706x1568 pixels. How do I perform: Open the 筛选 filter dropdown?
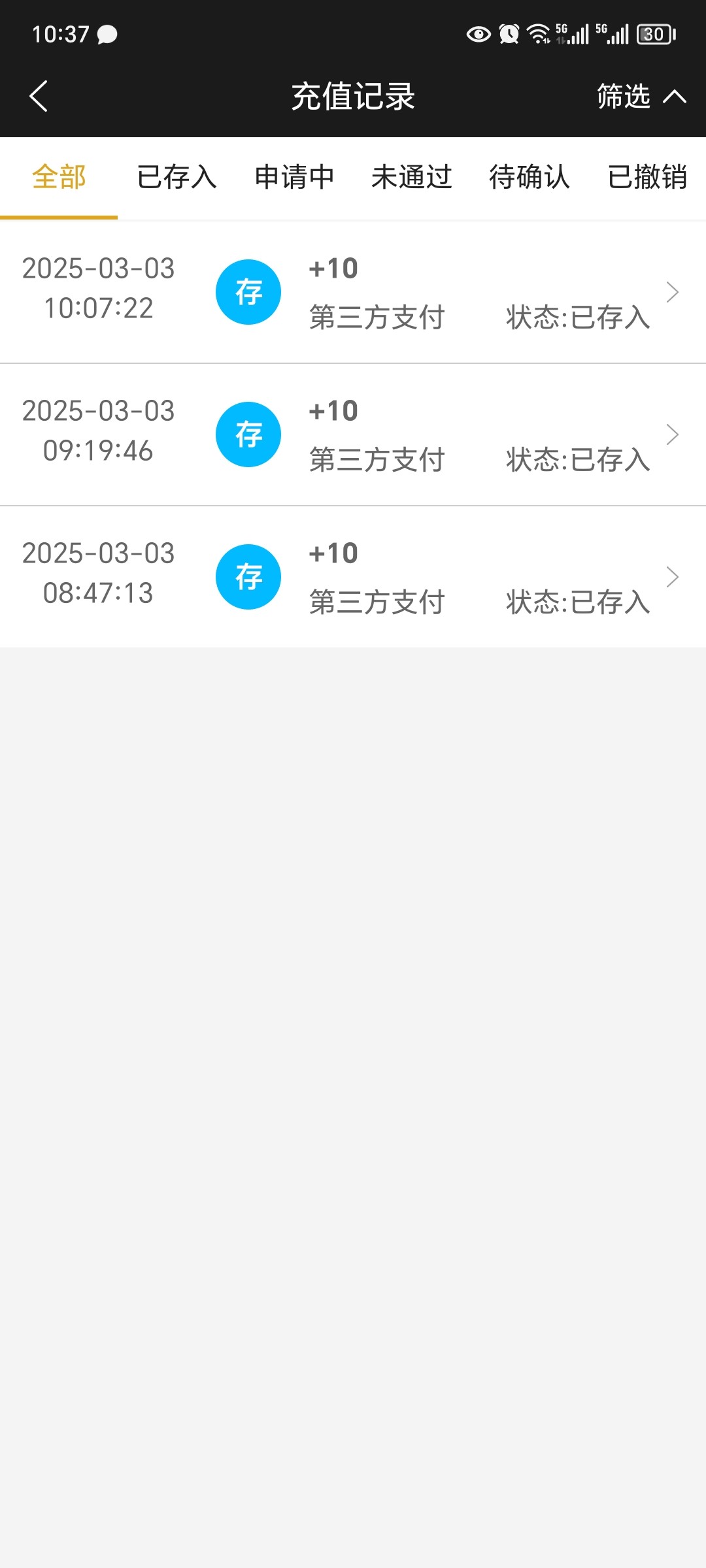coord(641,97)
